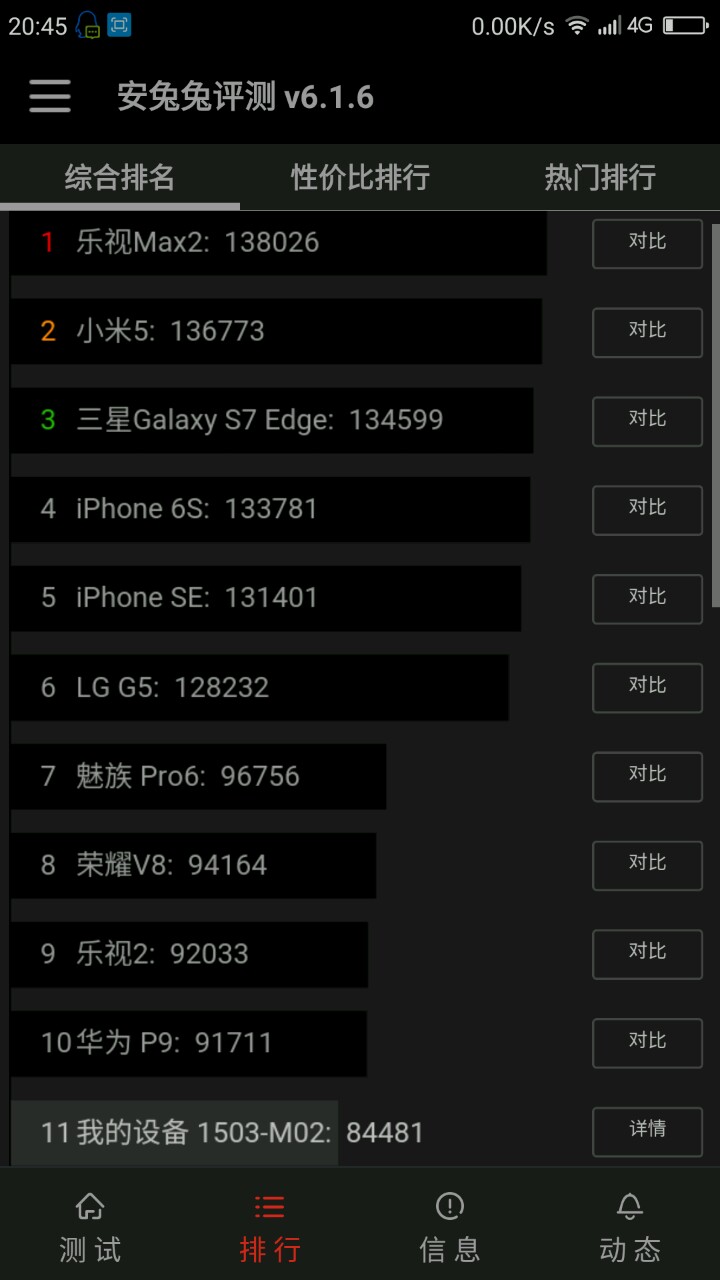Tap 对比 next to 小米5
Viewport: 720px width, 1280px height.
tap(647, 332)
